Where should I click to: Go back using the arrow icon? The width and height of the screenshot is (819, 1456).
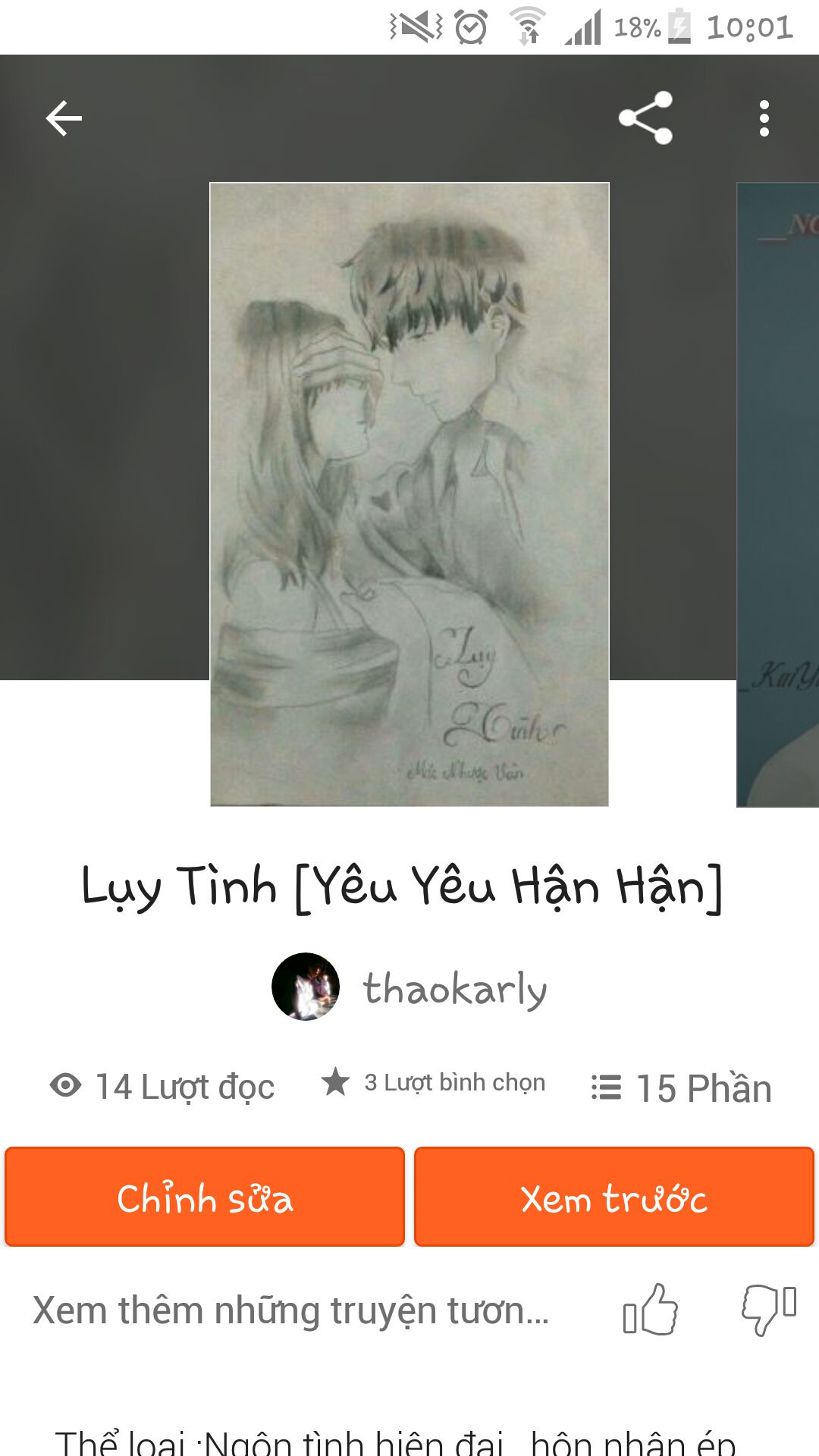(64, 118)
